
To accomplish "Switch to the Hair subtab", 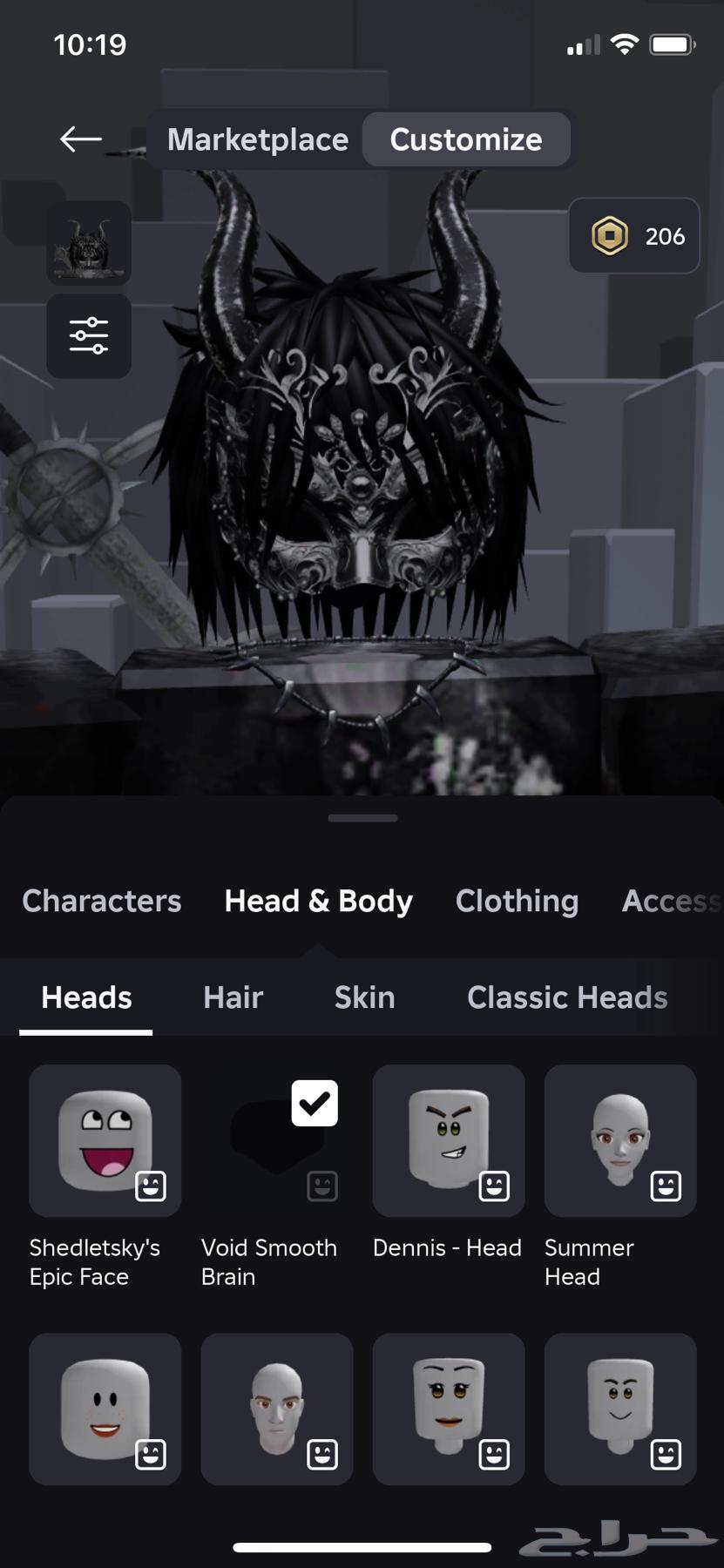I will [x=233, y=997].
